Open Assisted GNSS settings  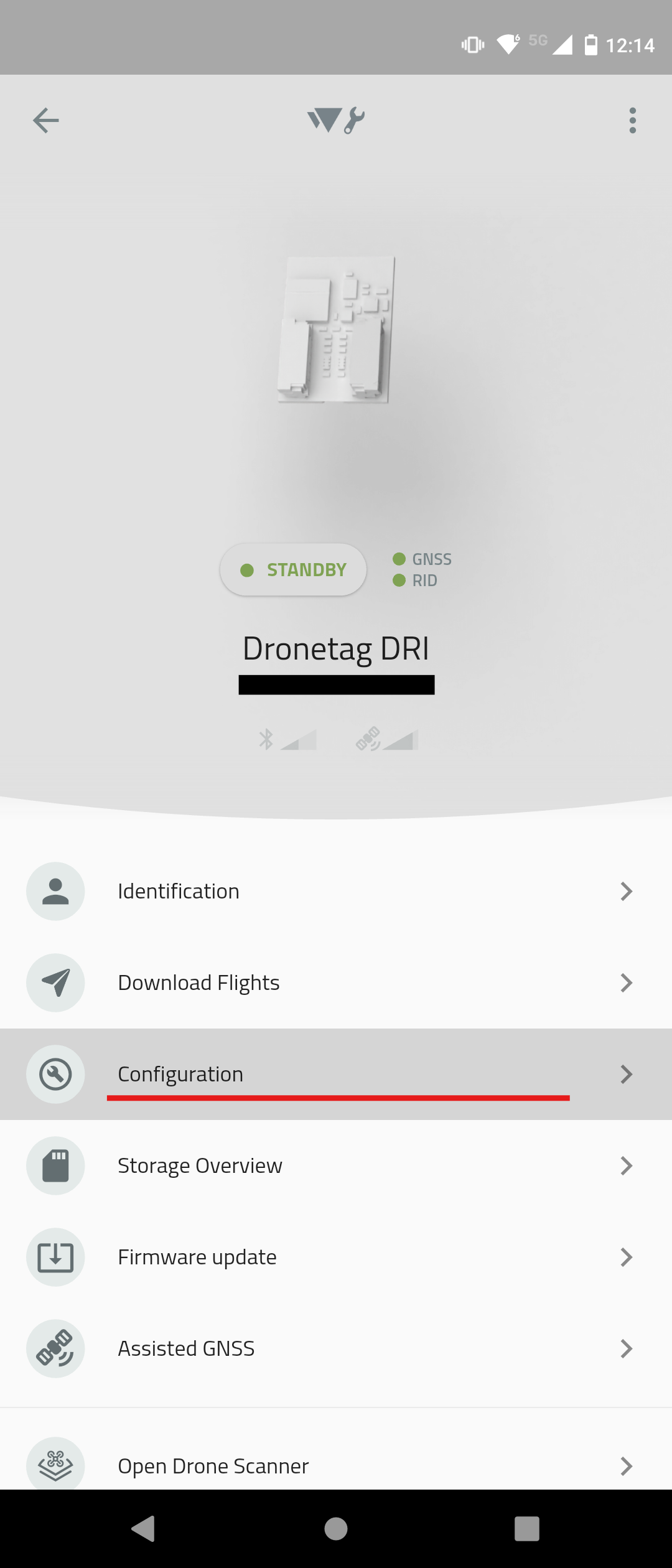[336, 1348]
